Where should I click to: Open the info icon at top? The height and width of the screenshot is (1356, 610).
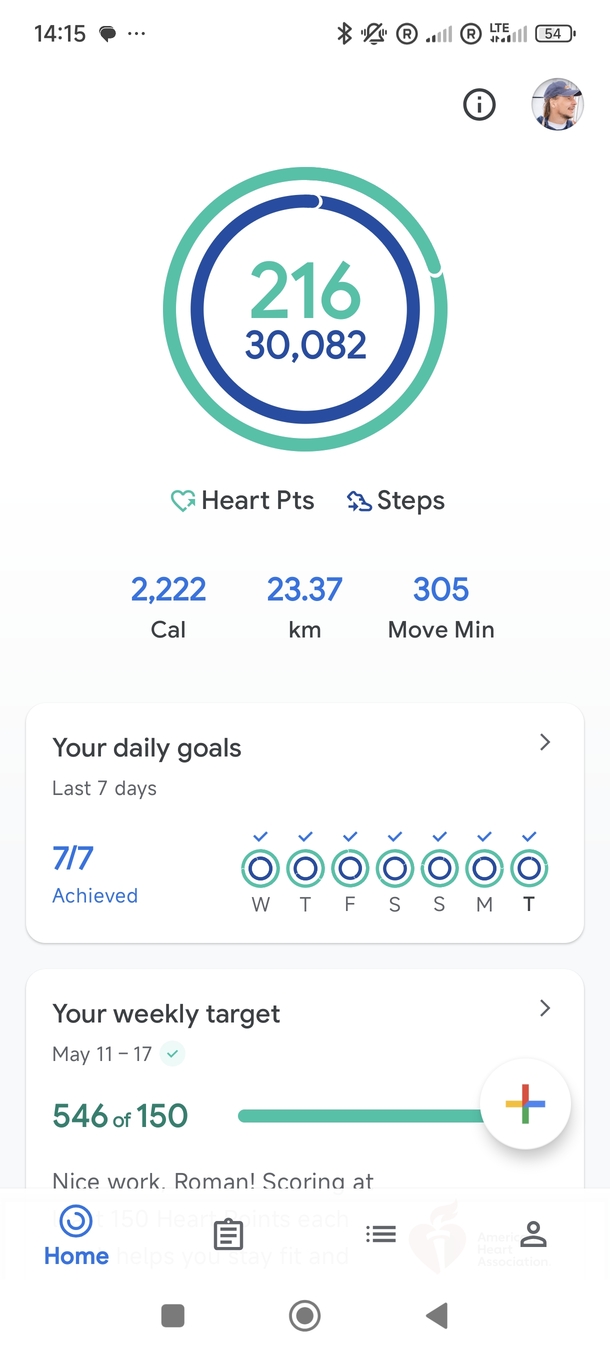479,104
